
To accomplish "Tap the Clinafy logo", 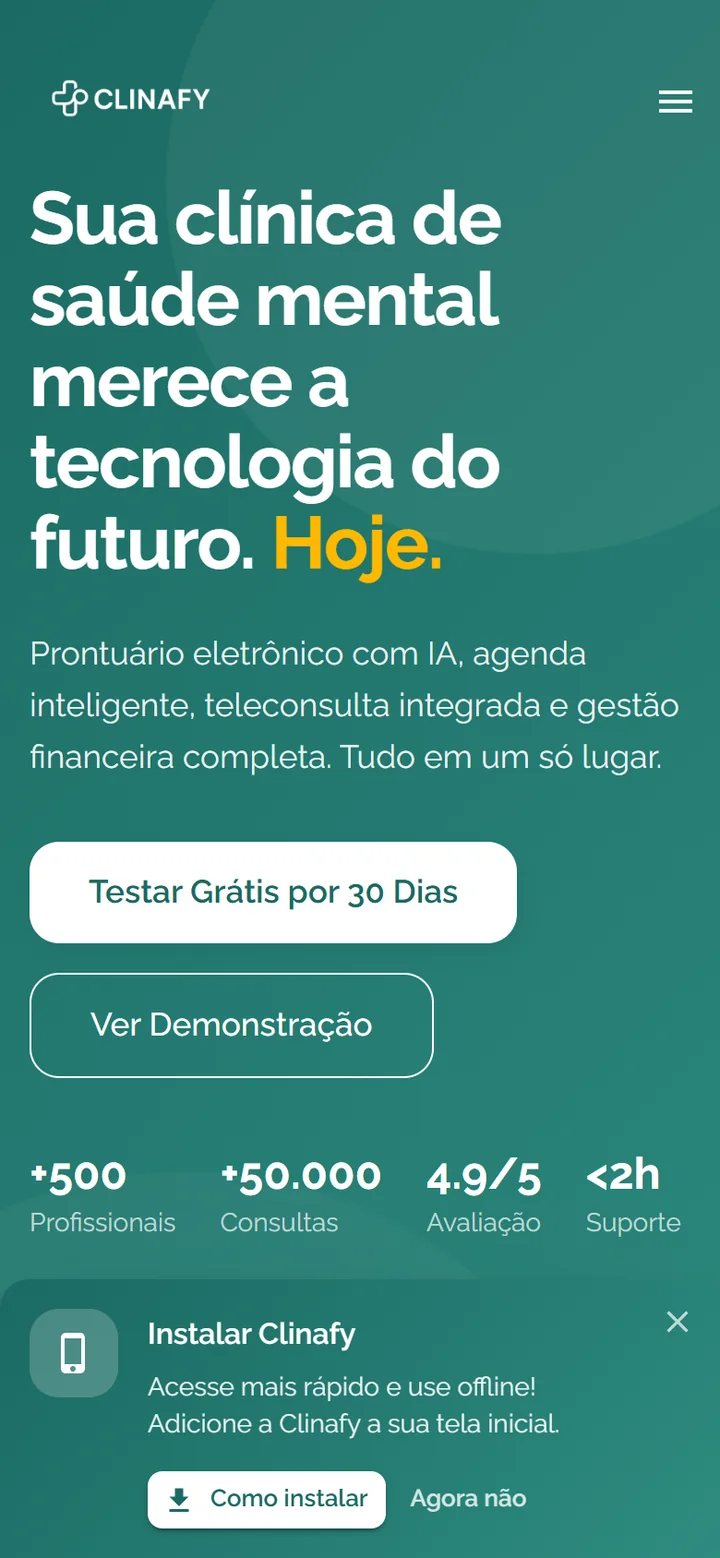I will point(131,98).
